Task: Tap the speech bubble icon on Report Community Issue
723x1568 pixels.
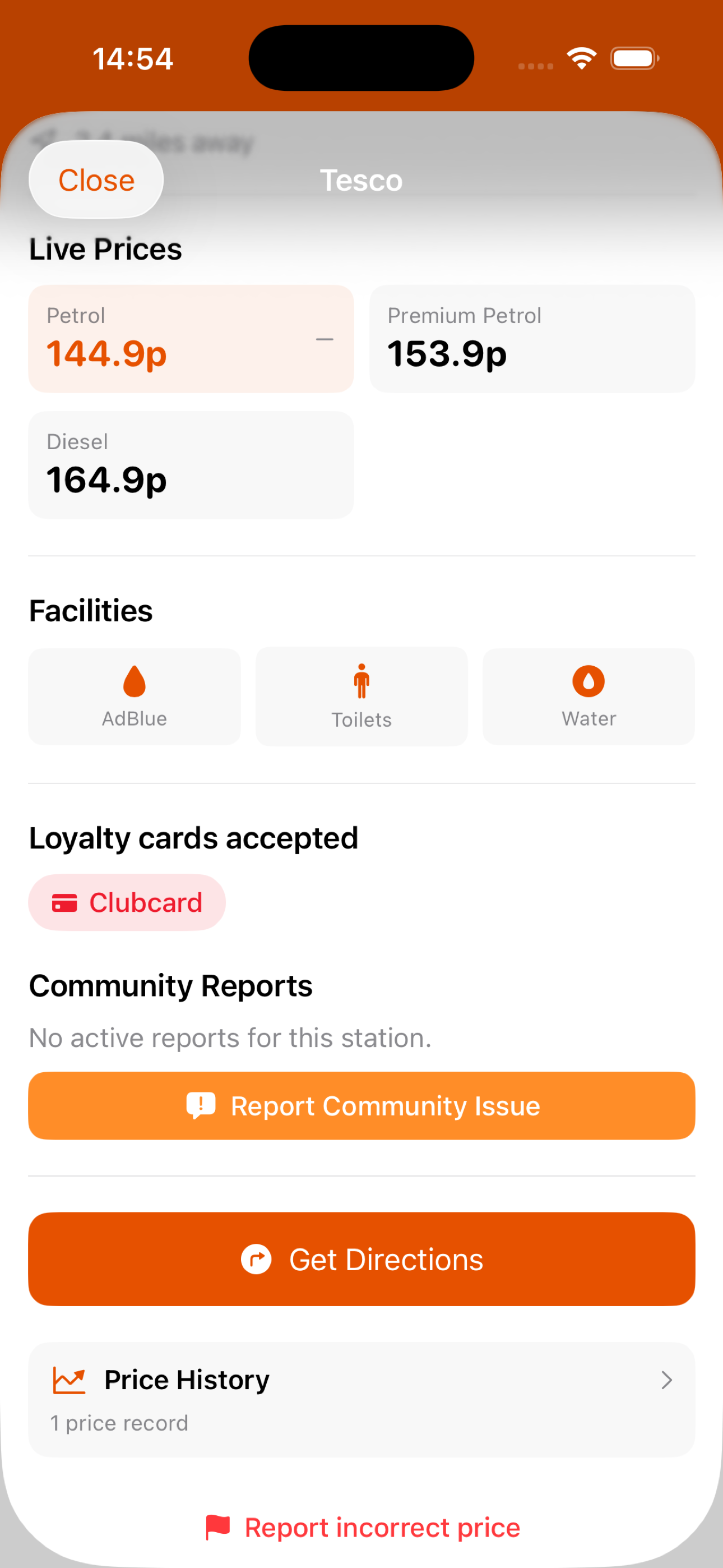Action: pyautogui.click(x=201, y=1105)
